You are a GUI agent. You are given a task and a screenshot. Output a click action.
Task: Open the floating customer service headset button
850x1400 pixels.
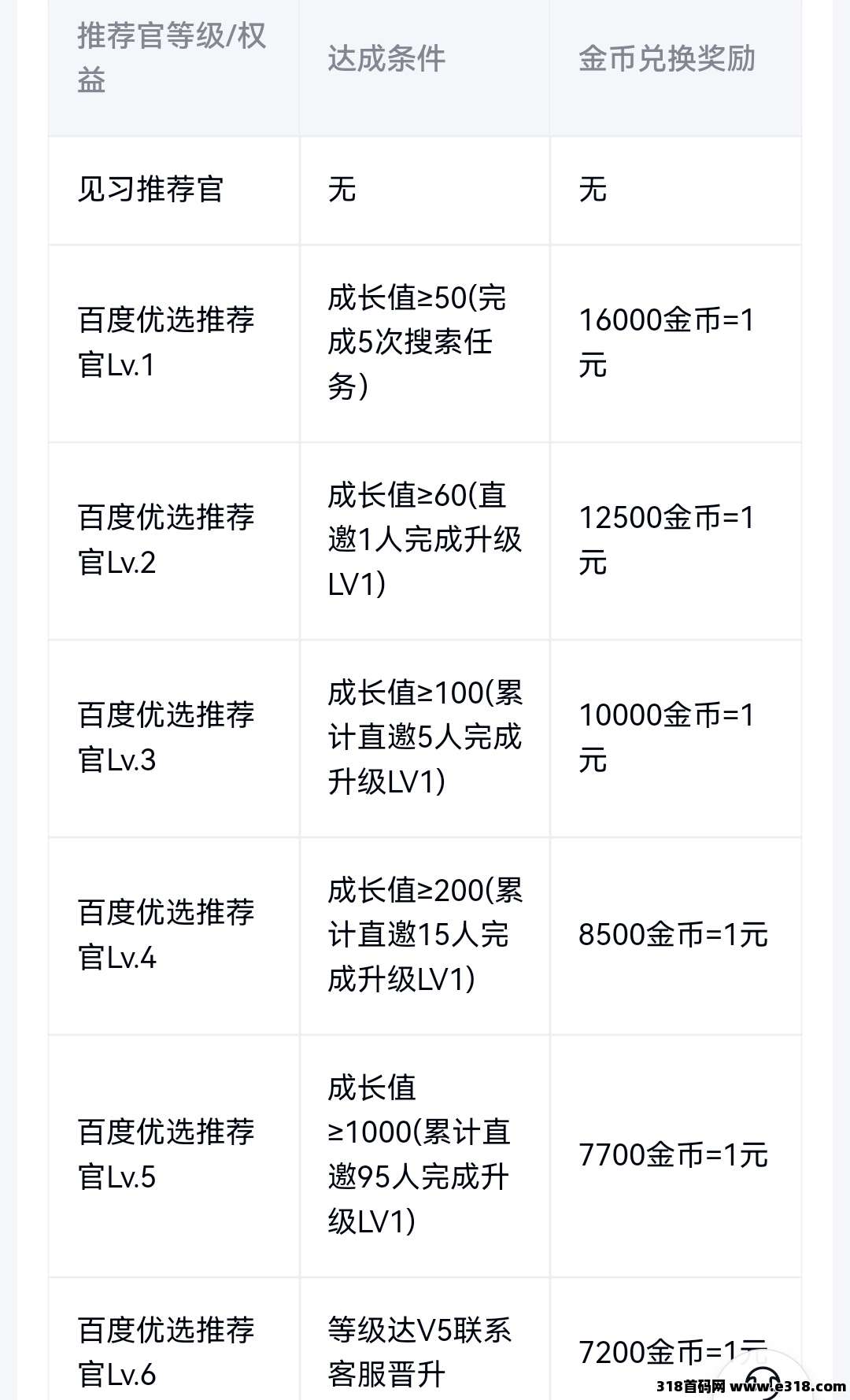click(762, 1381)
